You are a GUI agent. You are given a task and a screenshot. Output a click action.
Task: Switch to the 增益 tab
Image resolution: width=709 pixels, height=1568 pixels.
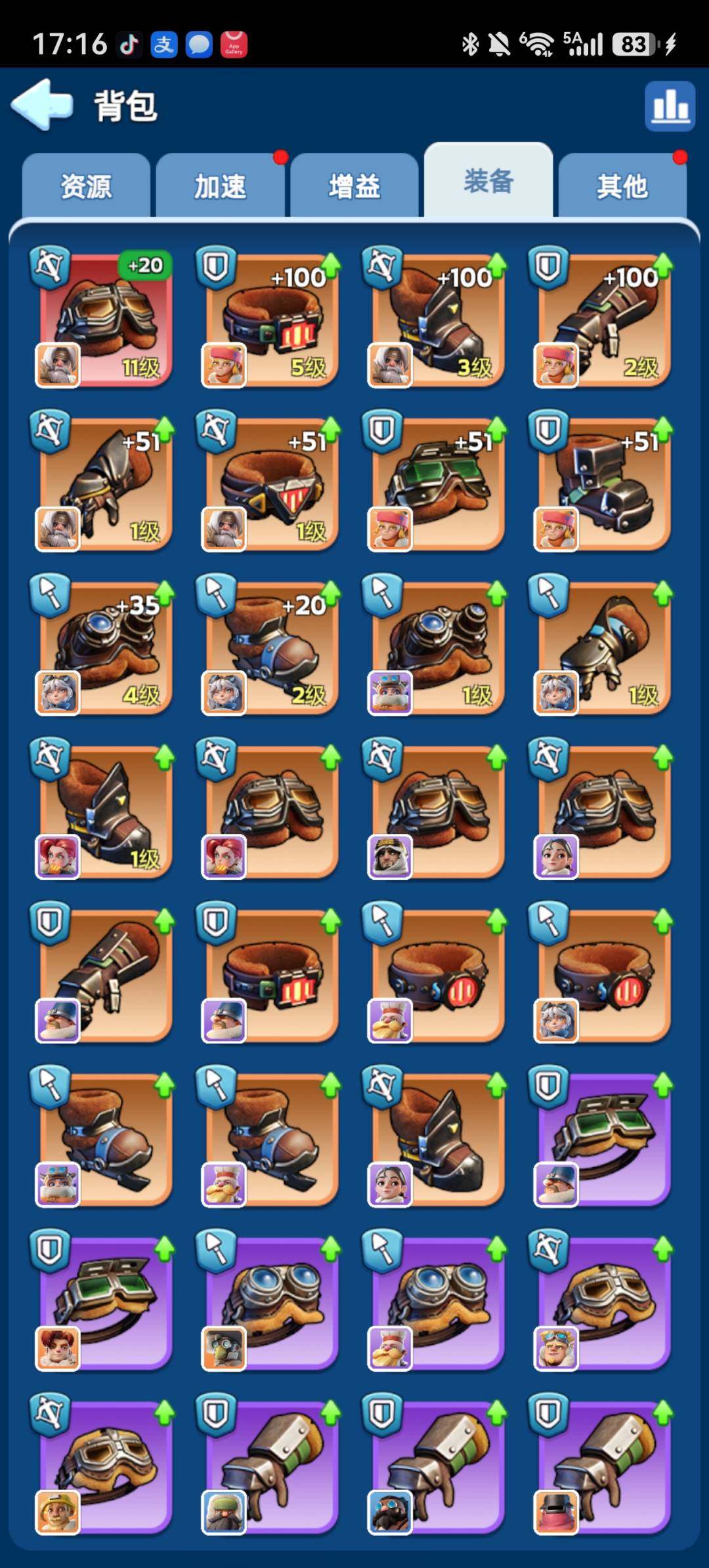[354, 186]
